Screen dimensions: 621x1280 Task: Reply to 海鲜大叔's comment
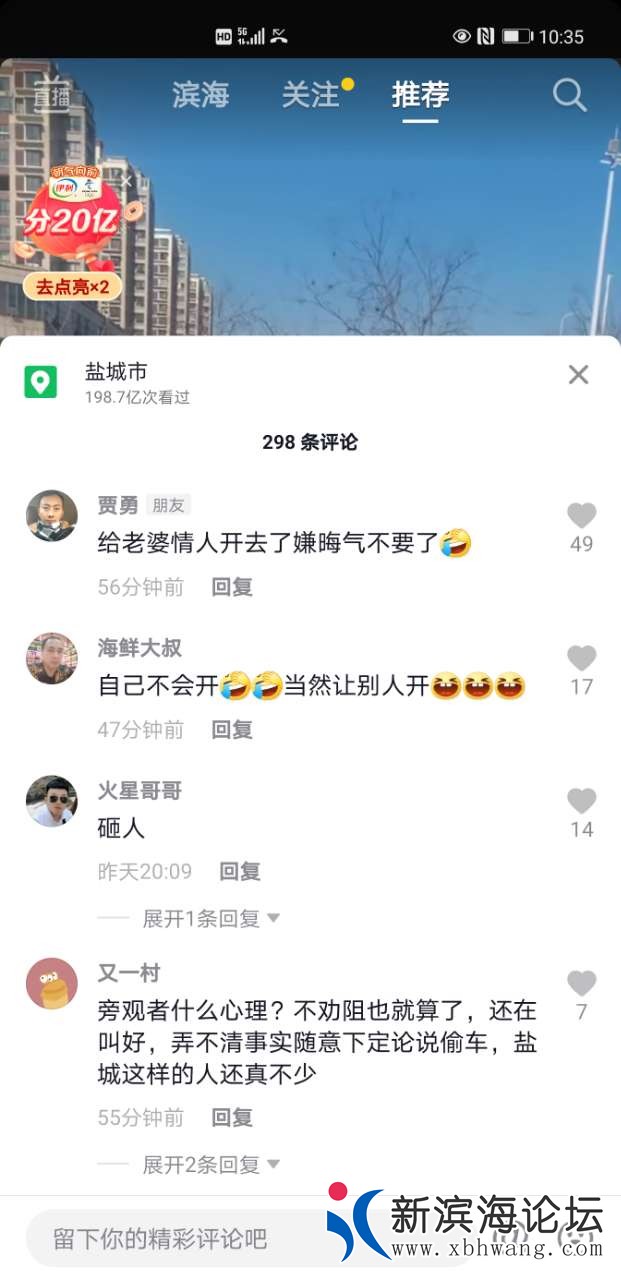pyautogui.click(x=232, y=730)
